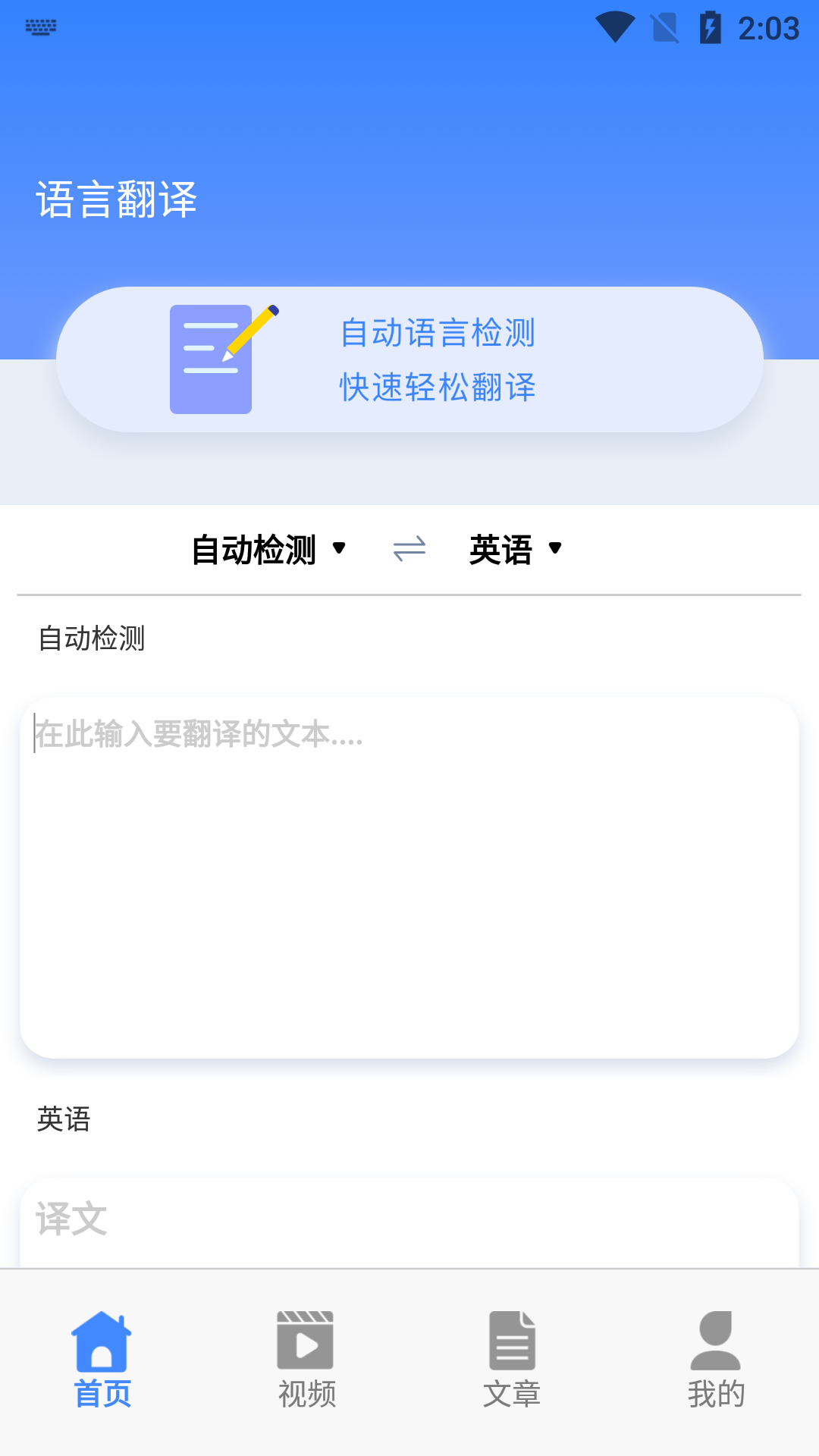Tap the translation text input area
The width and height of the screenshot is (819, 1456).
pyautogui.click(x=409, y=872)
